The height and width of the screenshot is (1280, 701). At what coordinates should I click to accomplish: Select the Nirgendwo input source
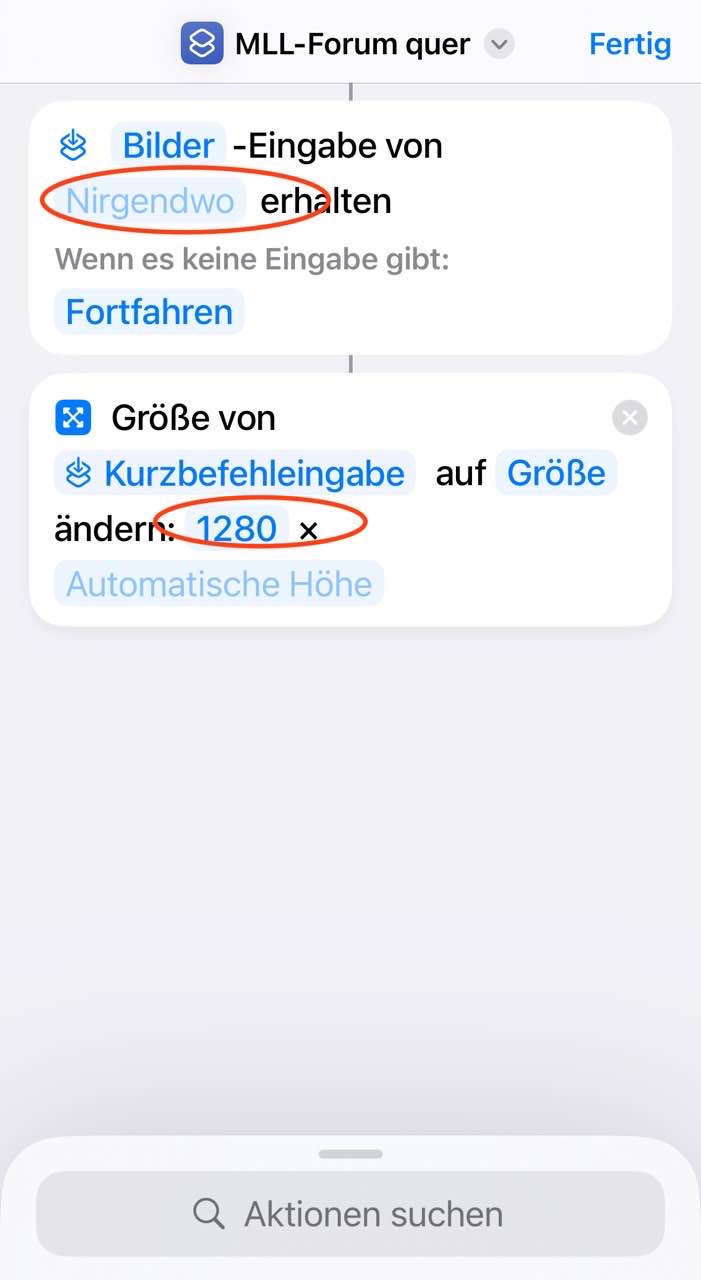(x=150, y=202)
